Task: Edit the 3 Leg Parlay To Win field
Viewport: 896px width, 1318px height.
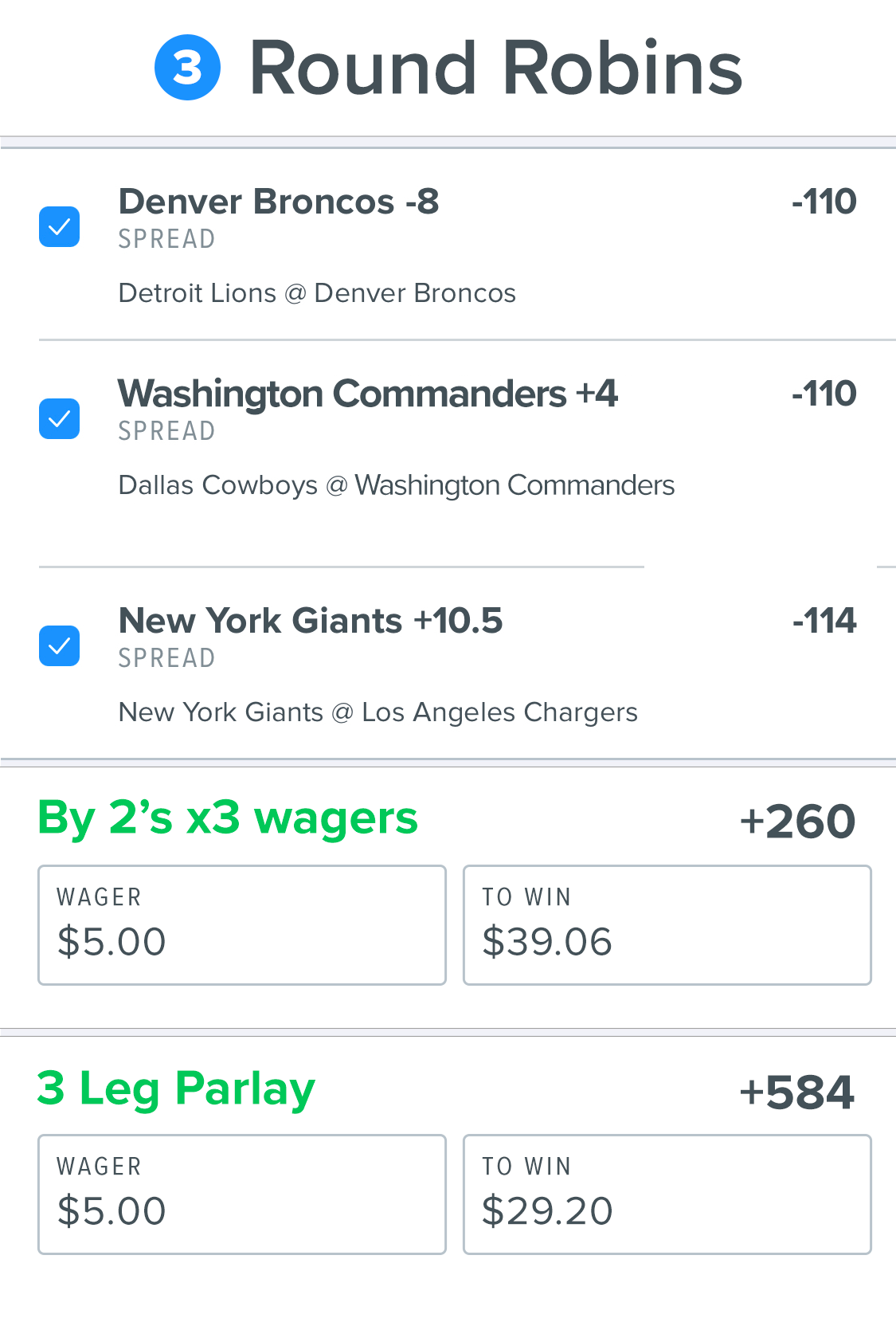Action: coord(667,1194)
